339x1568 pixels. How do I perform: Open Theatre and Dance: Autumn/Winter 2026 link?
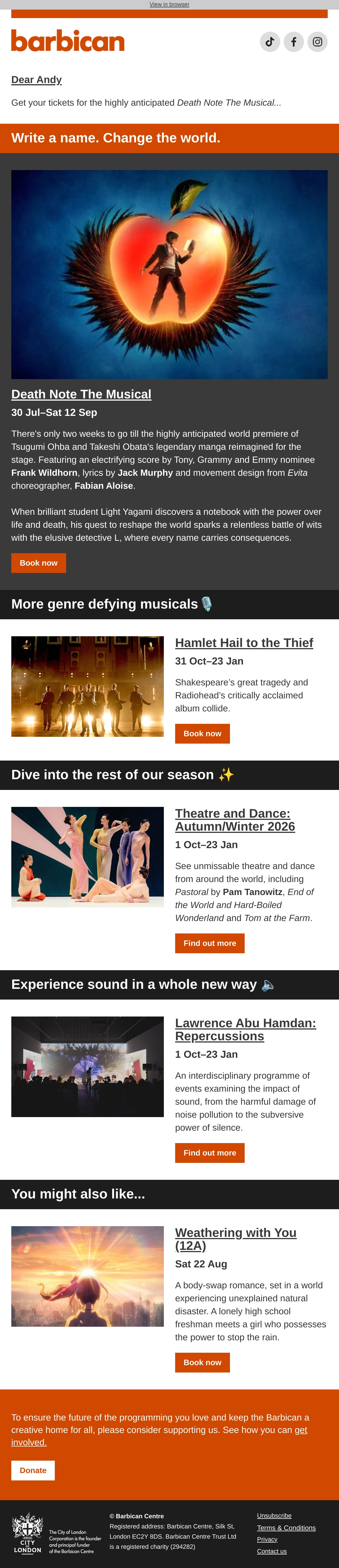pyautogui.click(x=235, y=820)
